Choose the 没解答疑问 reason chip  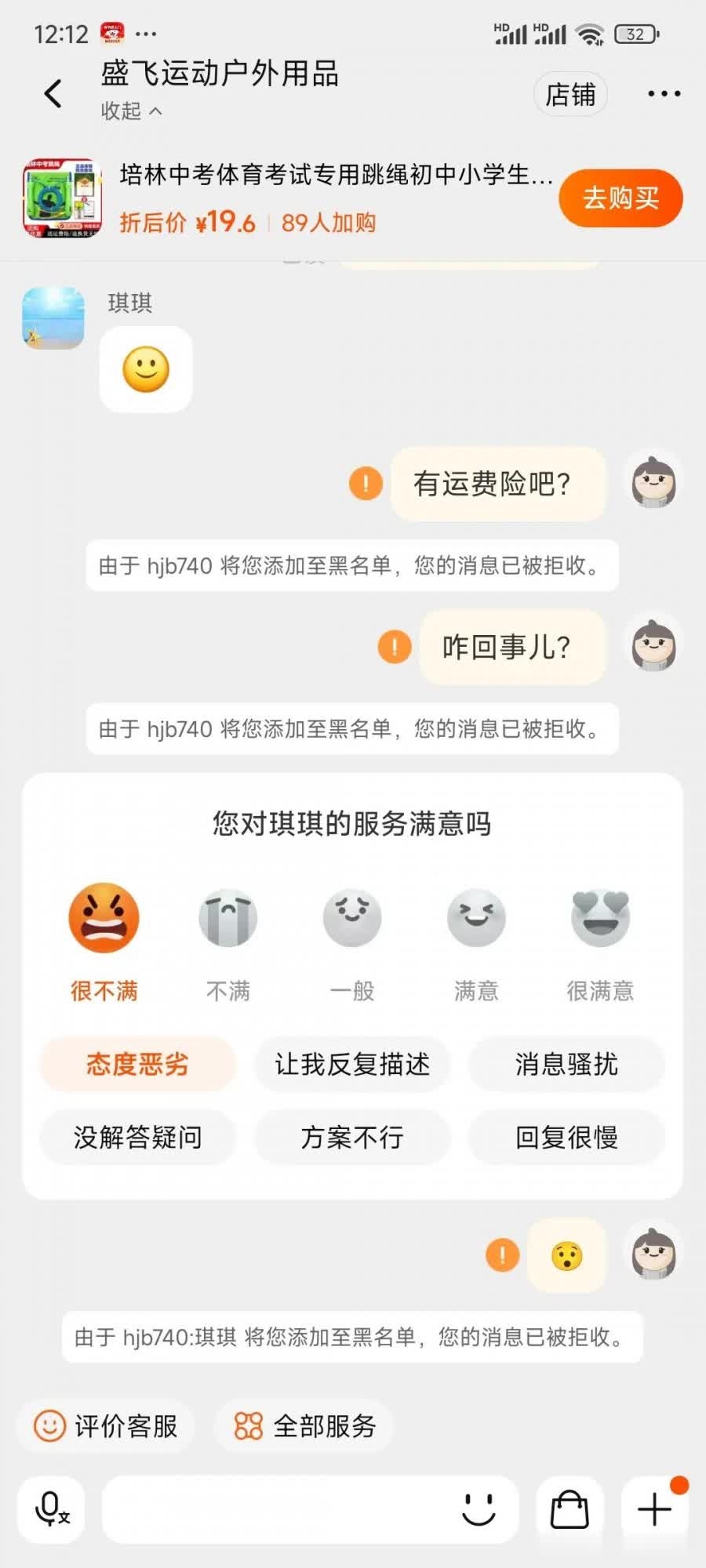137,1137
